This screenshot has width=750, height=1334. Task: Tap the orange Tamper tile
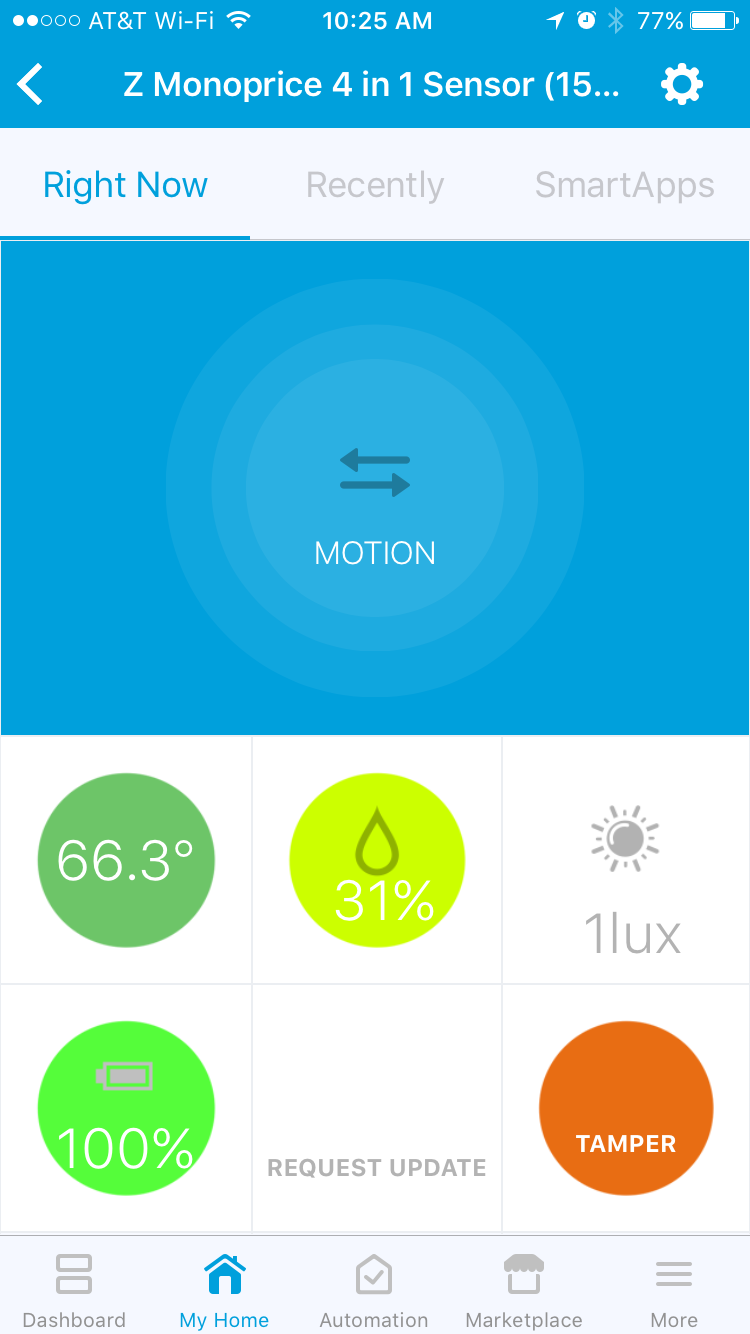(x=626, y=1108)
